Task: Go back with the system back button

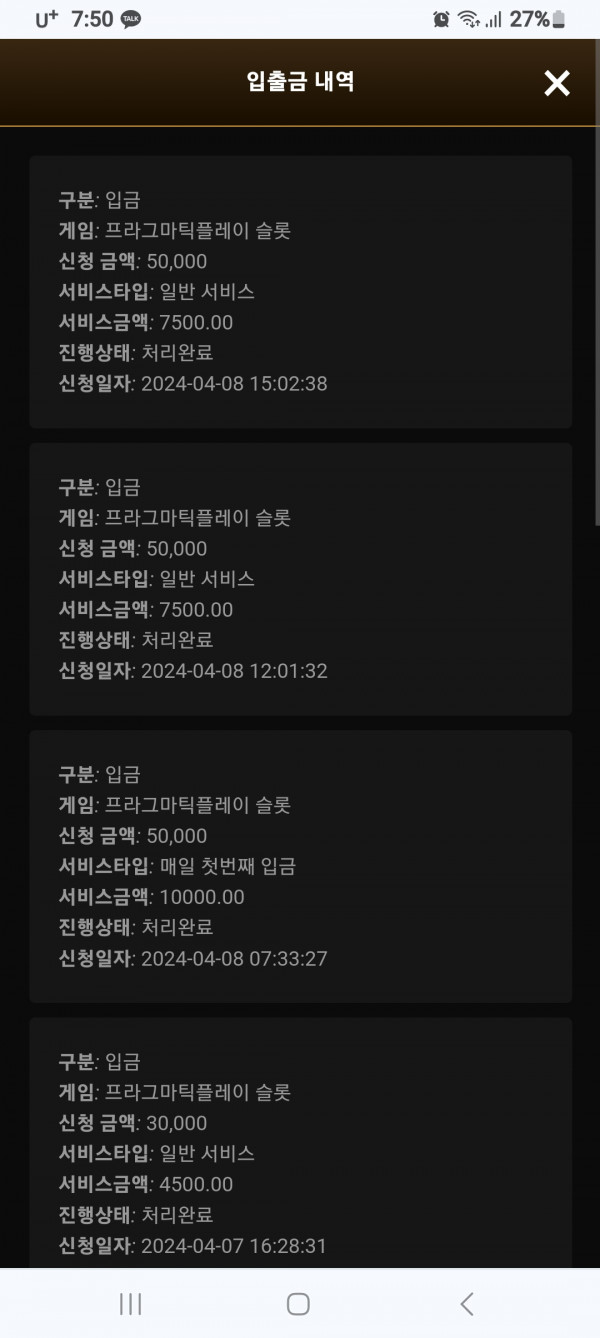Action: pos(466,1303)
